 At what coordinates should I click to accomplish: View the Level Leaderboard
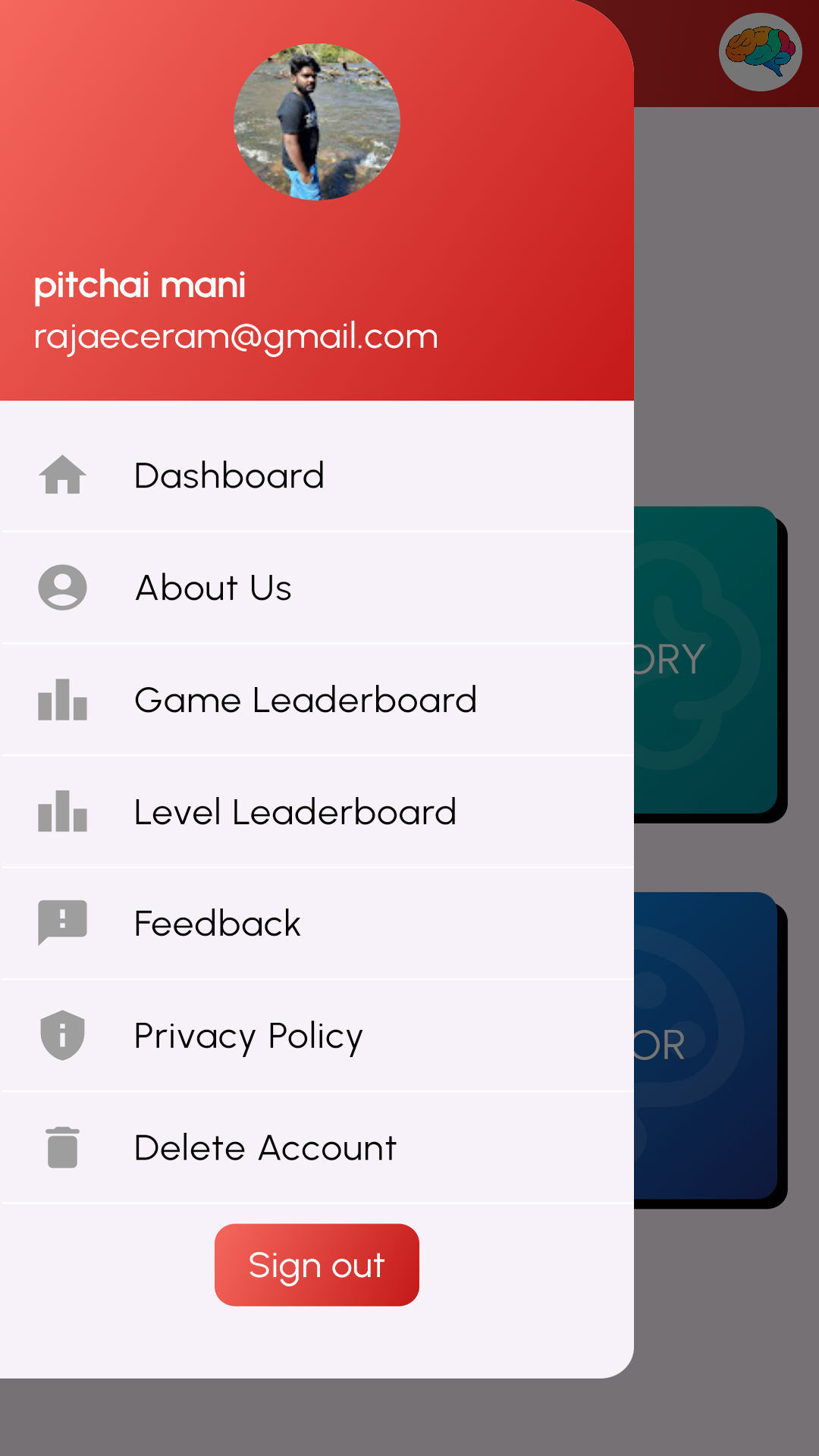295,812
